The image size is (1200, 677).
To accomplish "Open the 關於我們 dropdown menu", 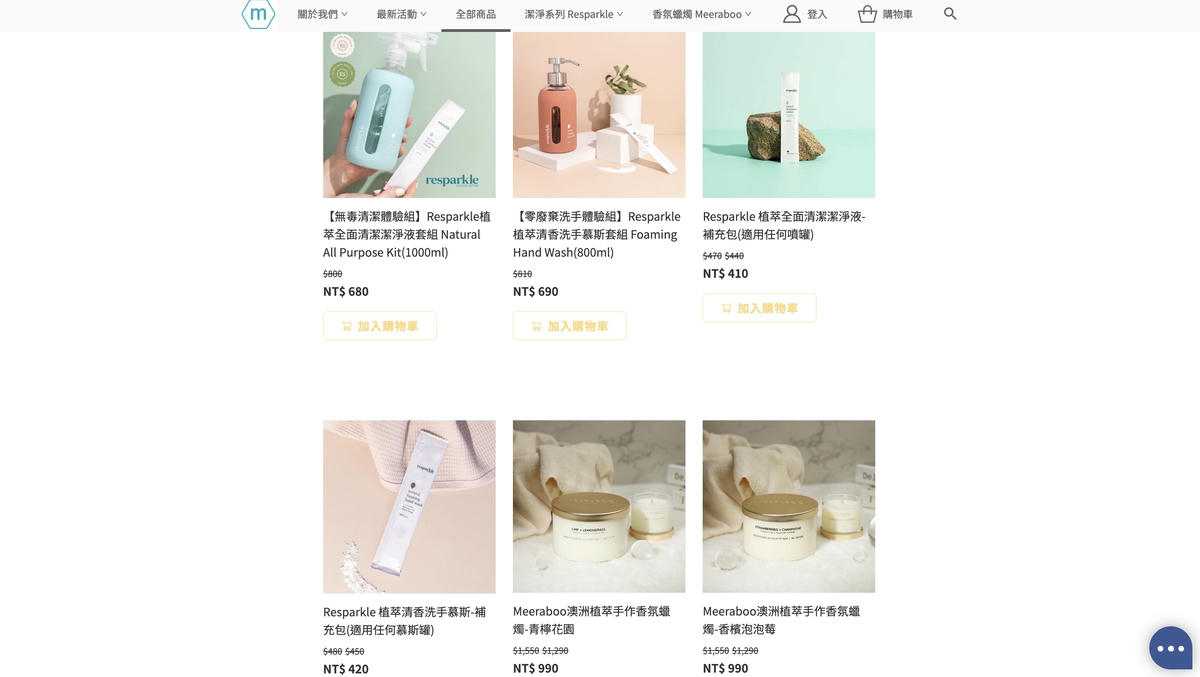I will pos(322,14).
